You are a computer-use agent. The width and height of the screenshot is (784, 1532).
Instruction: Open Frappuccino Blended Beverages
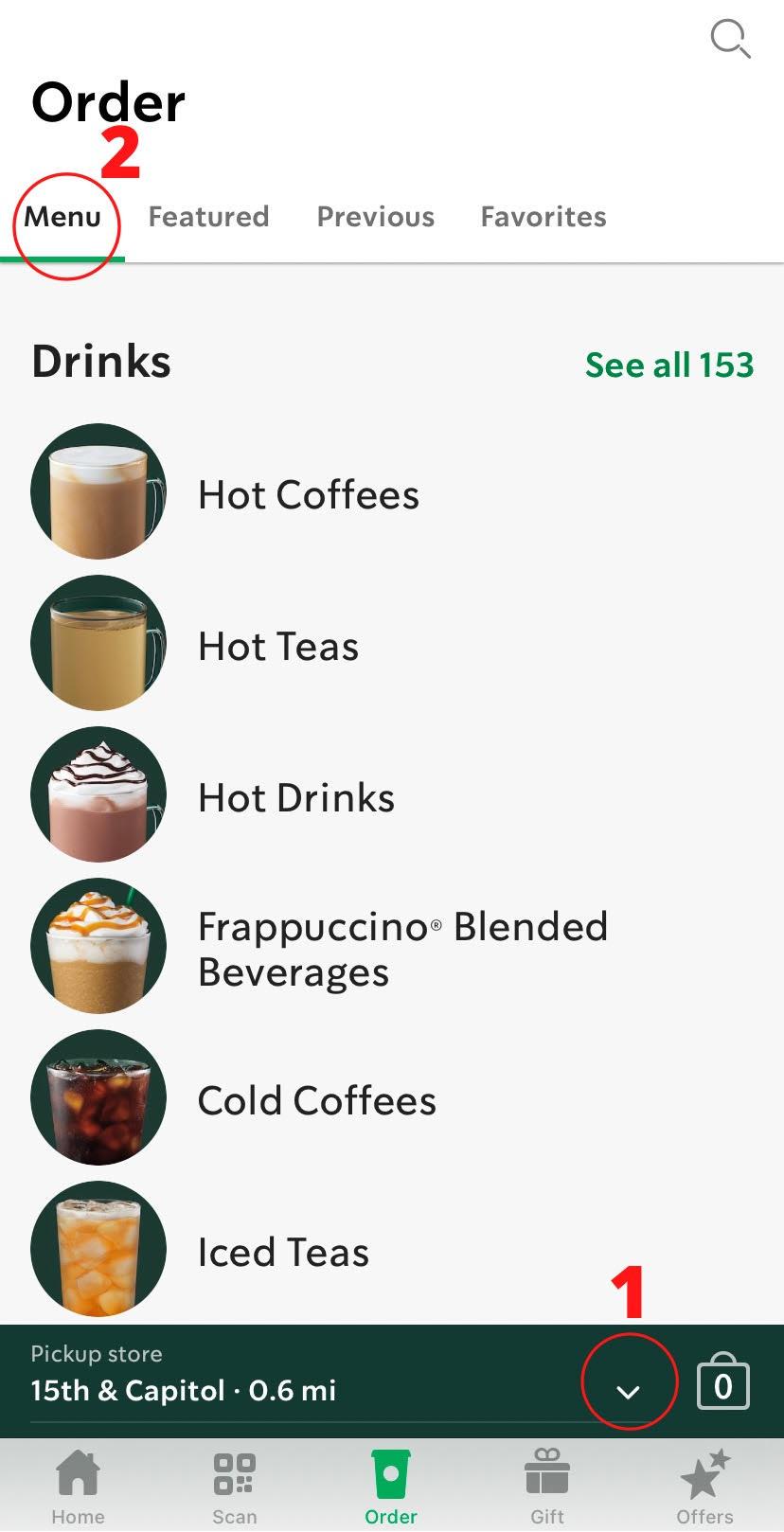(401, 949)
